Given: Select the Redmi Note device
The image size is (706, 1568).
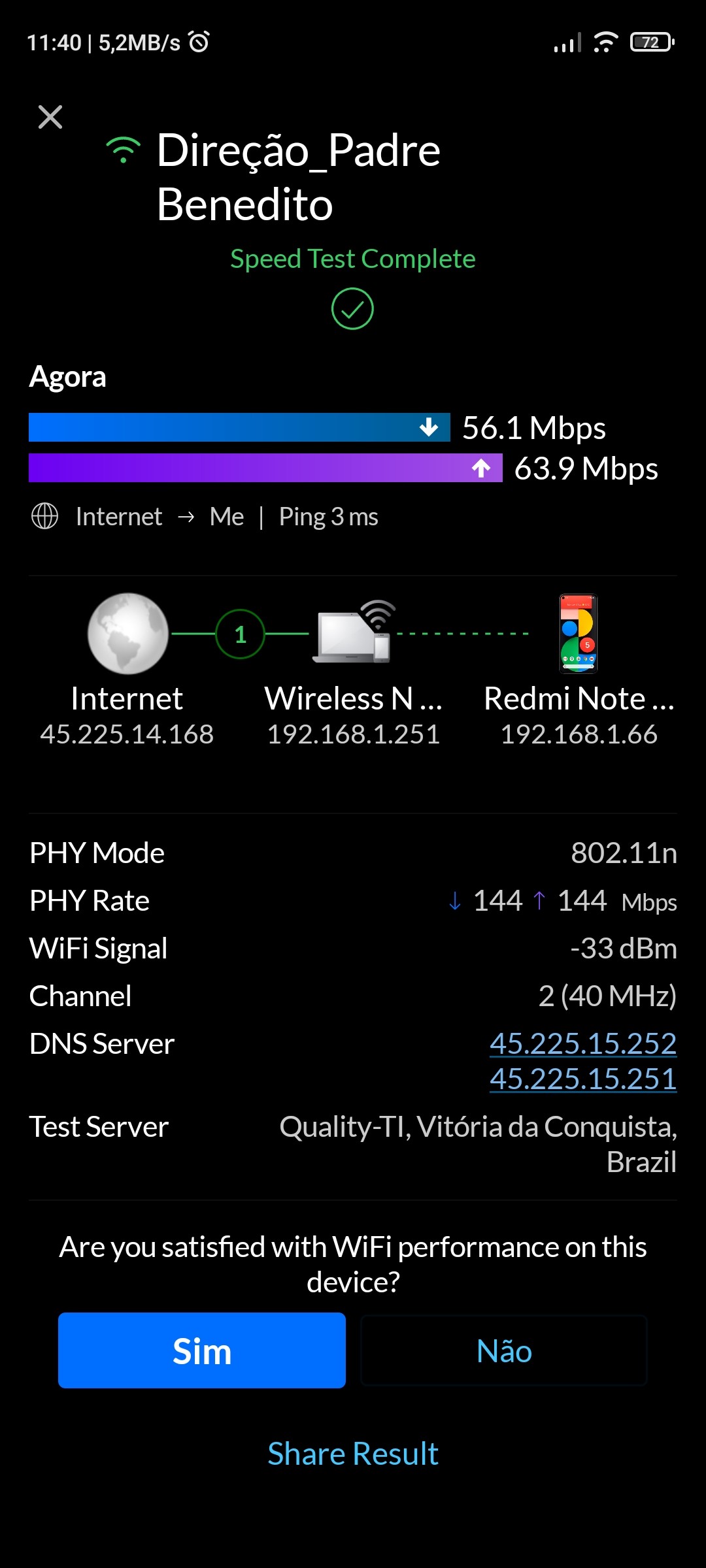Looking at the screenshot, I should point(579,634).
